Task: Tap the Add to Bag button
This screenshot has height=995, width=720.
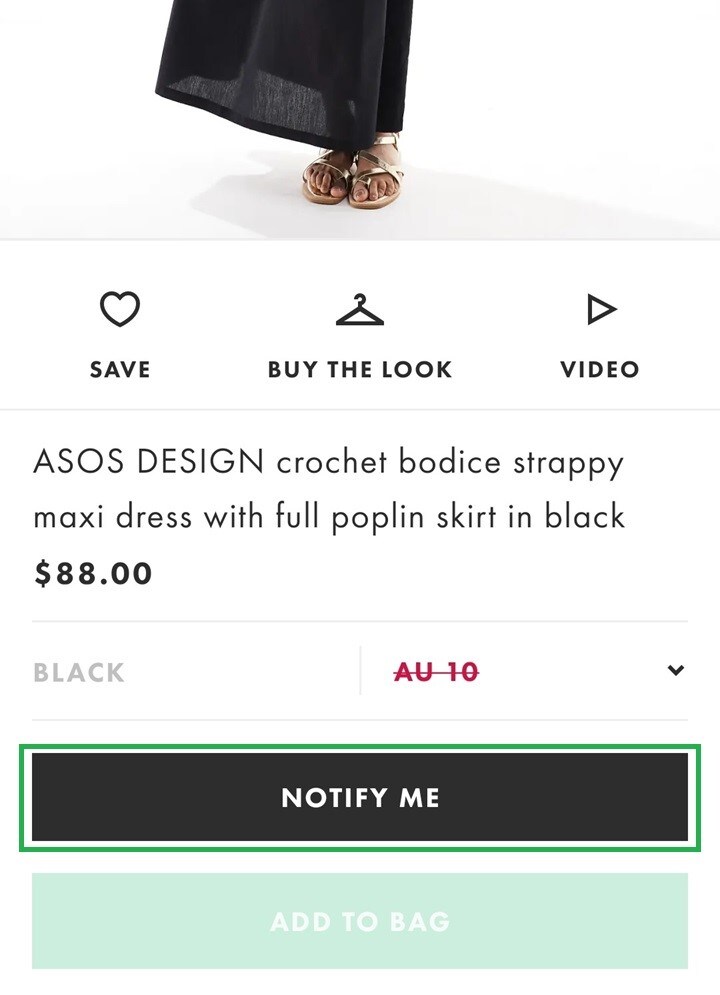Action: point(360,921)
